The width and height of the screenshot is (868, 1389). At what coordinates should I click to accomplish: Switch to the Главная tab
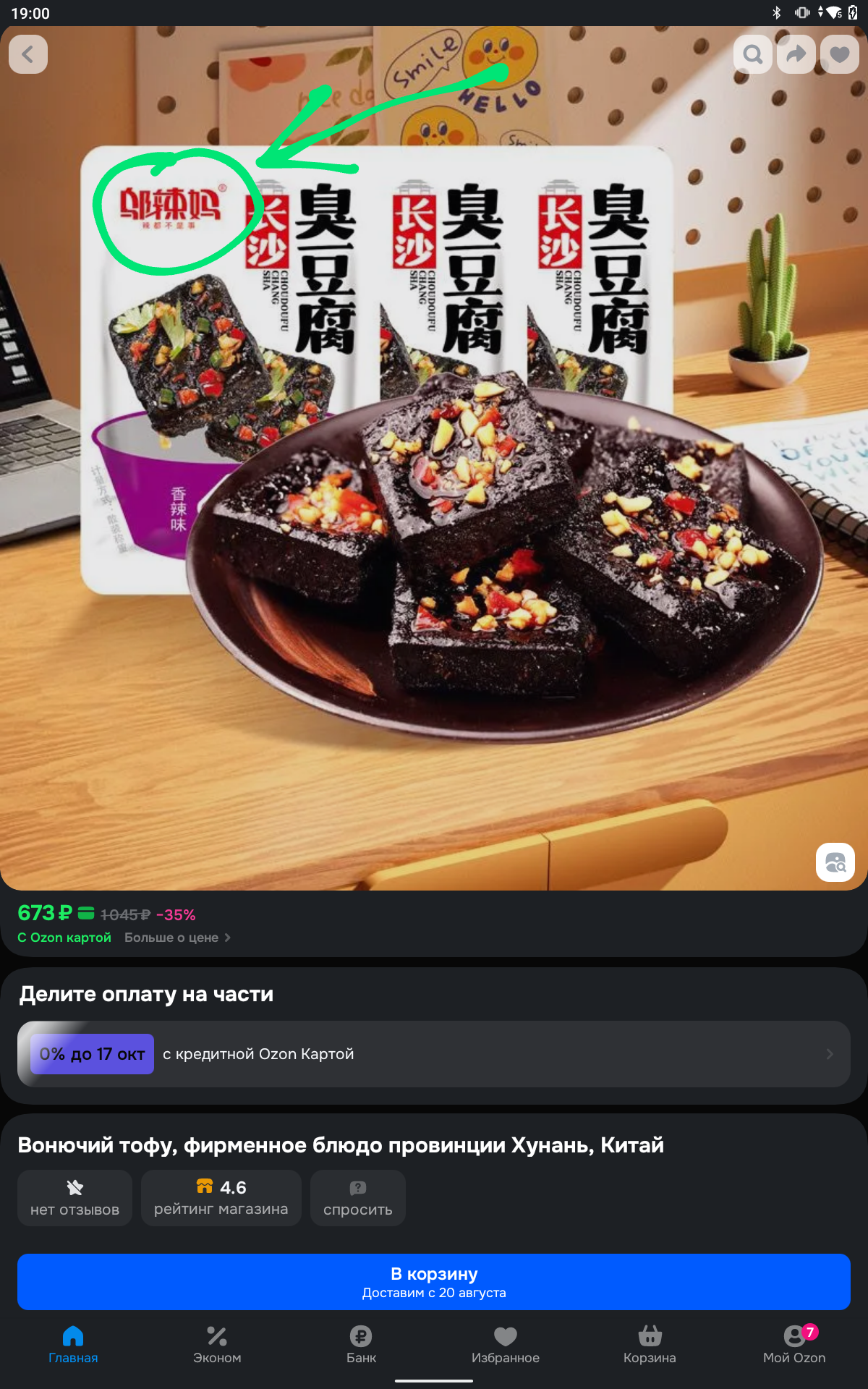73,1344
